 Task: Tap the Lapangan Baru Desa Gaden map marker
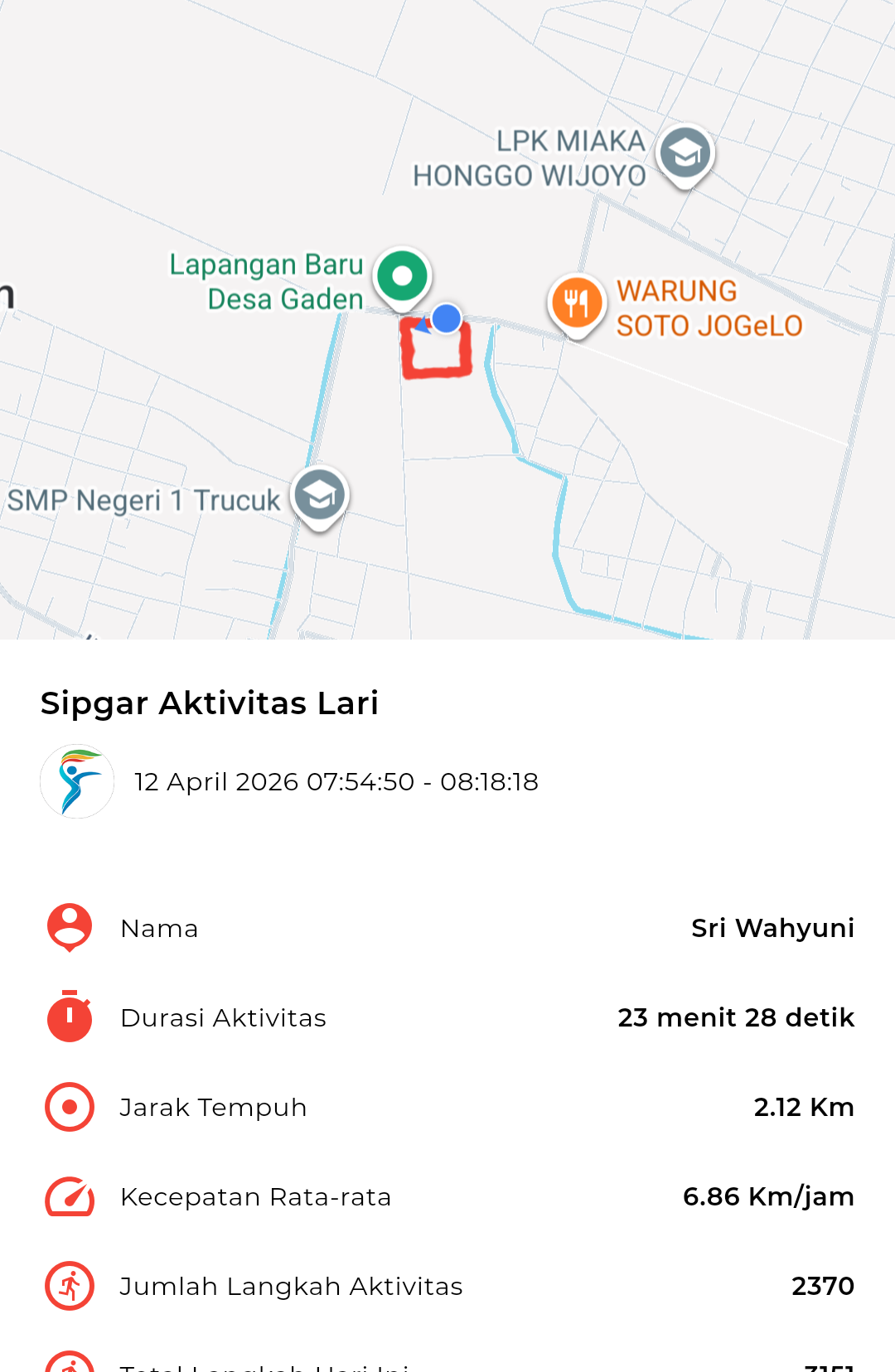403,277
